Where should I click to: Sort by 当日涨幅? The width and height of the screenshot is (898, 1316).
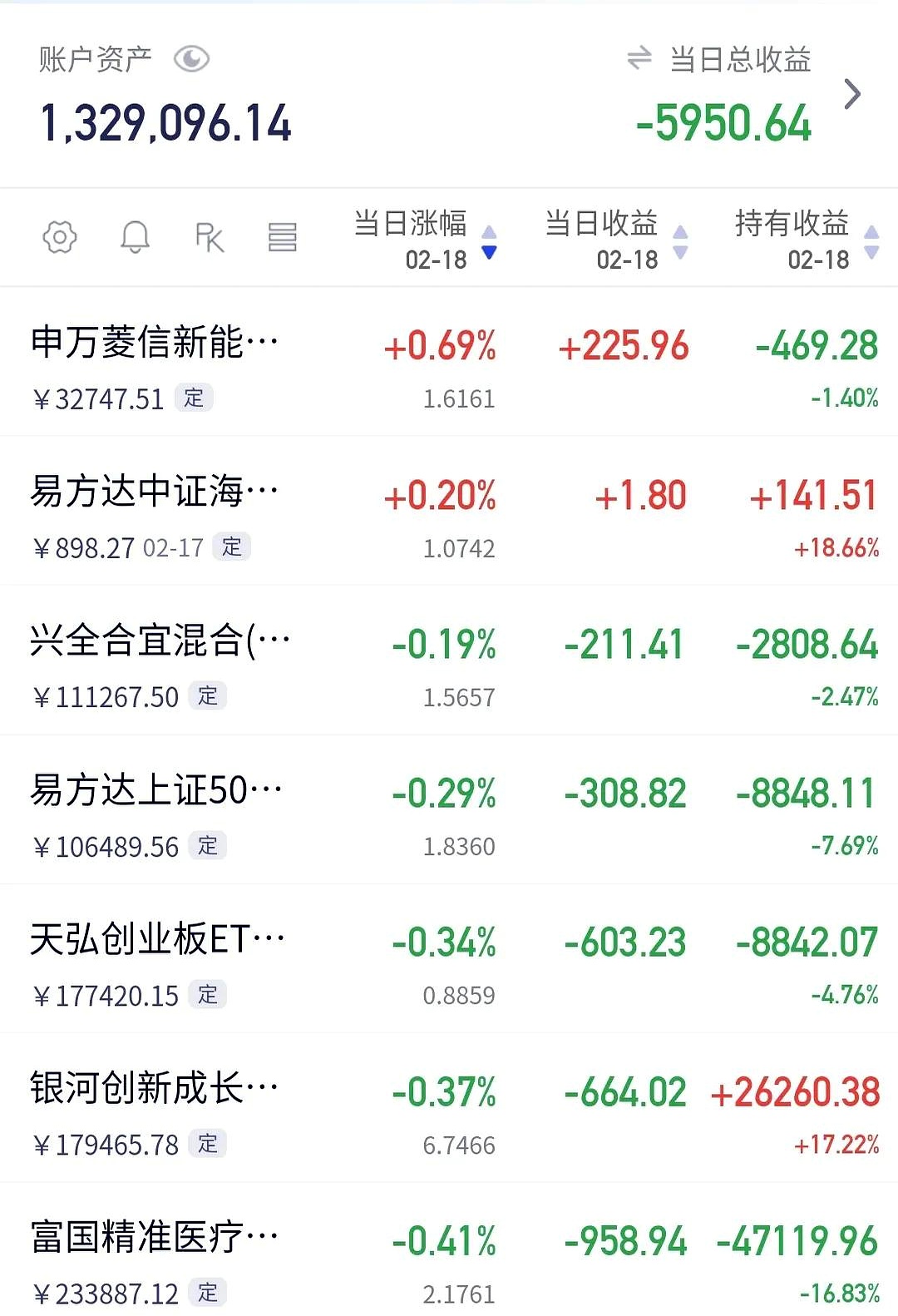[426, 240]
